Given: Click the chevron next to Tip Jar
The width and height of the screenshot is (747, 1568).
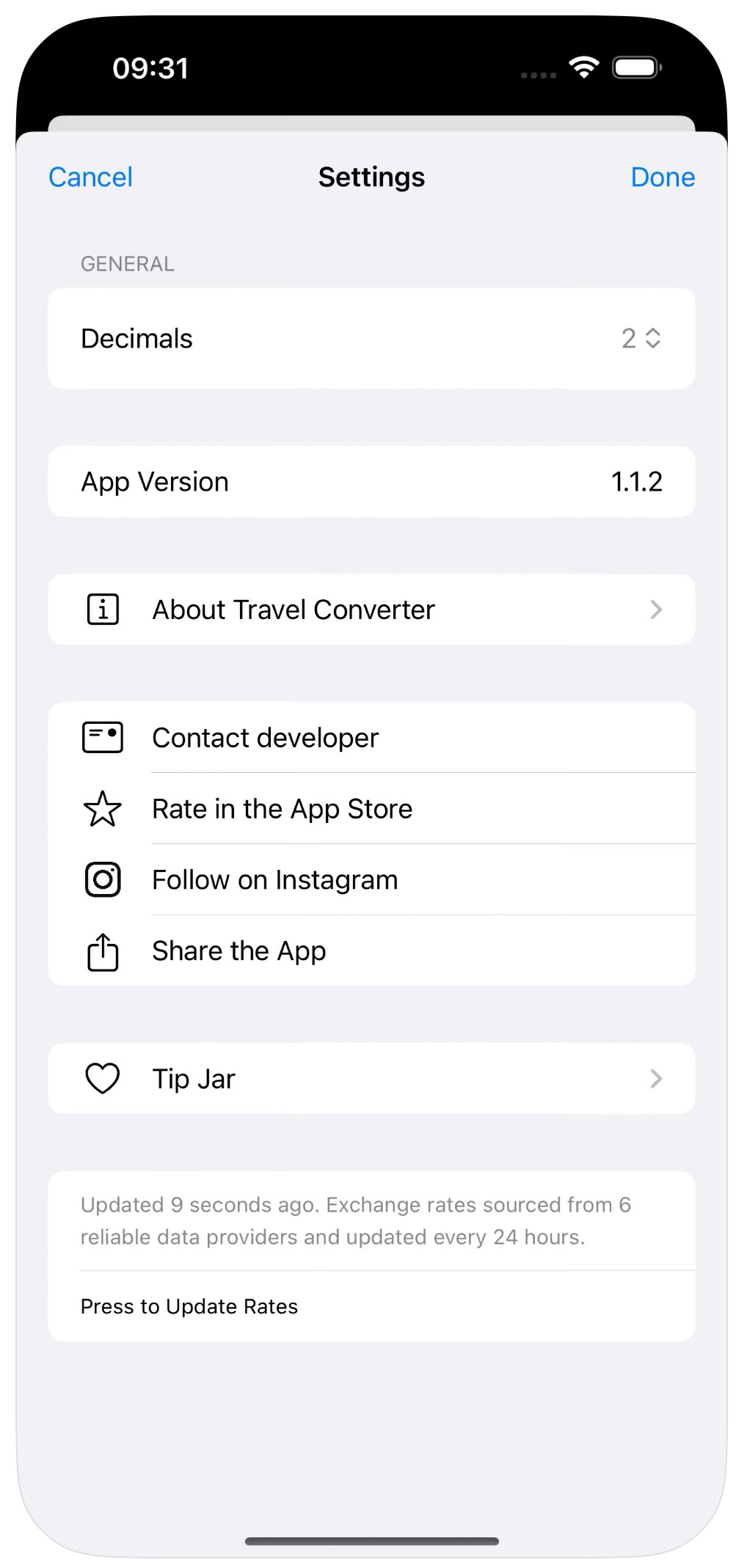Looking at the screenshot, I should point(655,1078).
